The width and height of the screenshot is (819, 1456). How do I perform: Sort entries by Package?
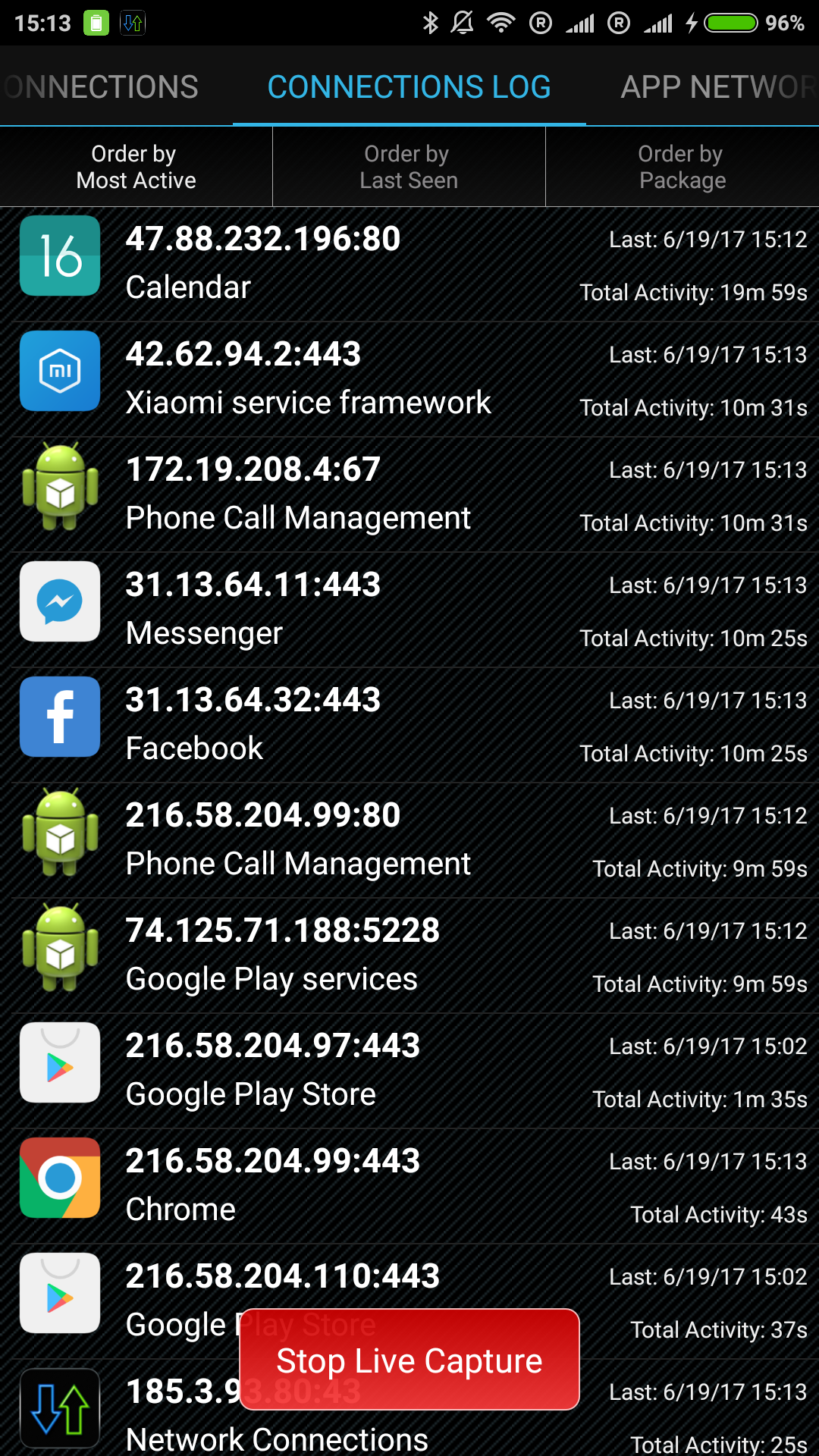pyautogui.click(x=682, y=167)
